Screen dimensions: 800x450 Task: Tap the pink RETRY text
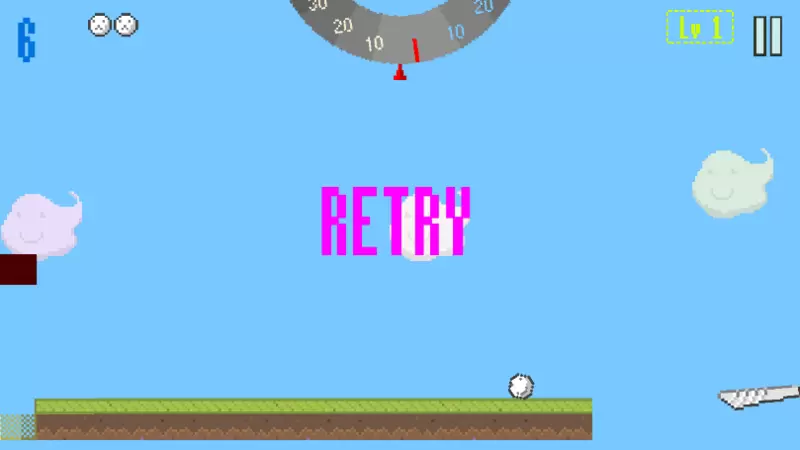395,222
